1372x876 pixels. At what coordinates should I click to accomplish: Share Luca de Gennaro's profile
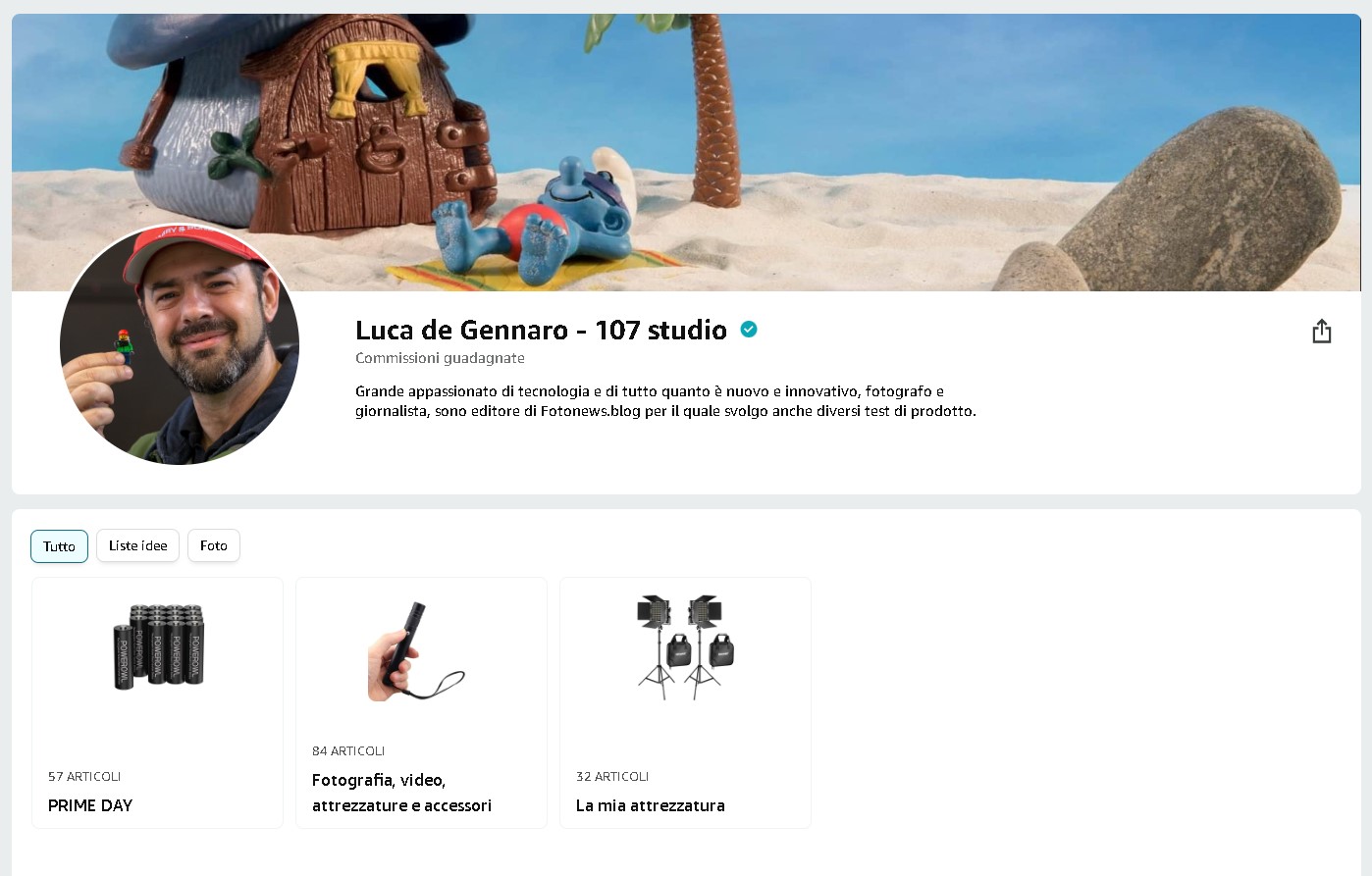1321,332
